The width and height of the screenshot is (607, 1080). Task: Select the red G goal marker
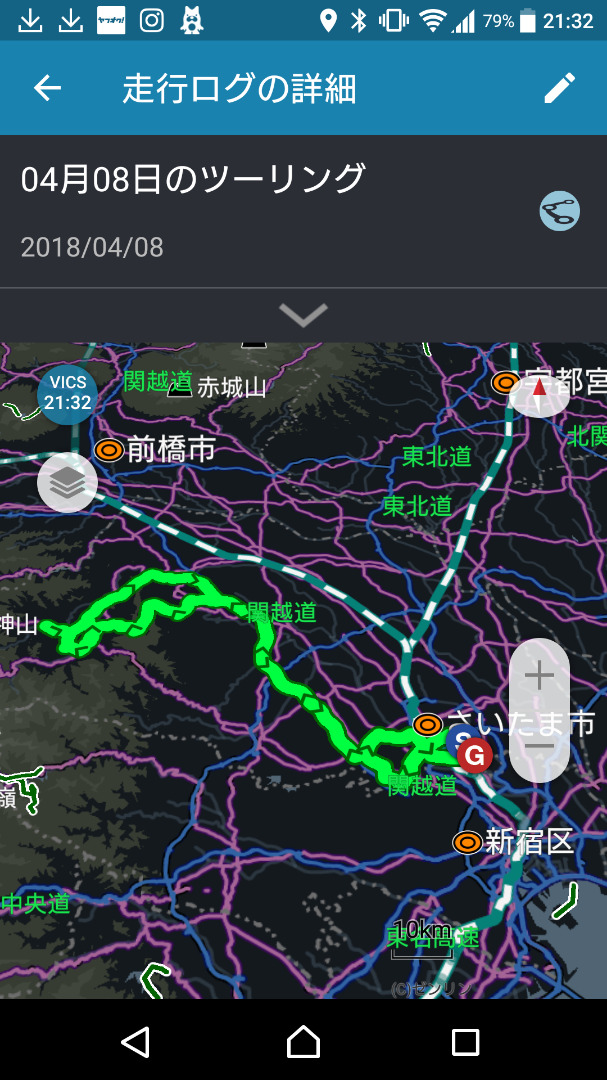pos(474,756)
